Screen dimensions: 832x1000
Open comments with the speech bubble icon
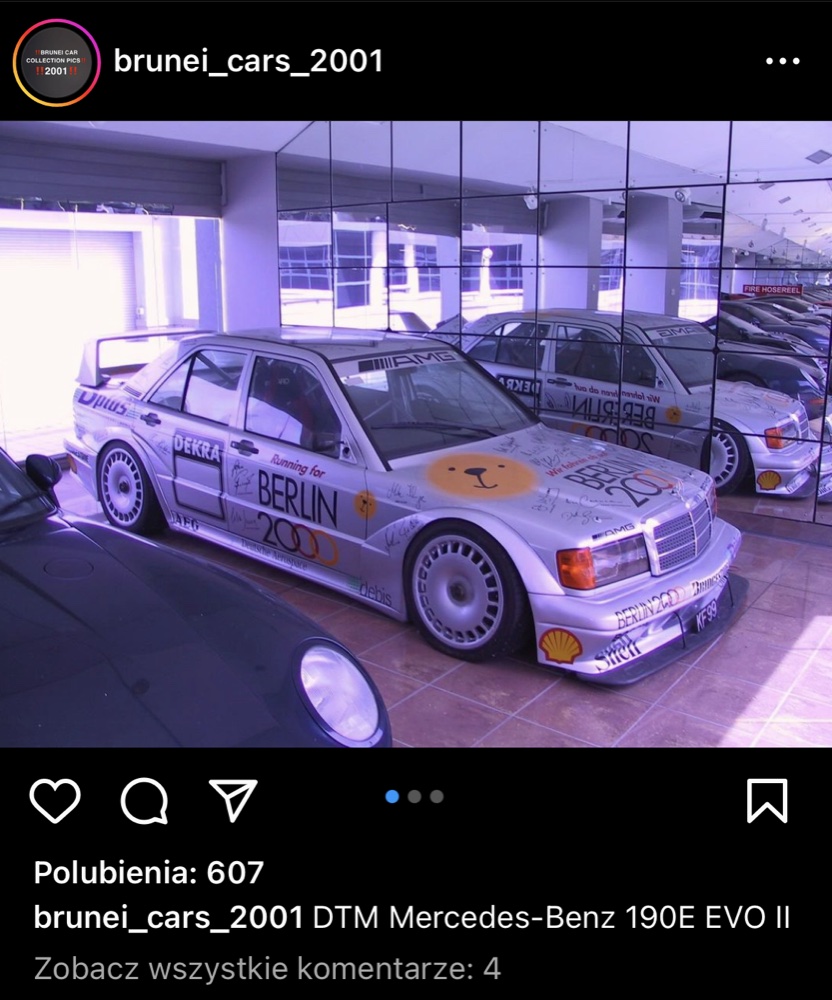144,801
